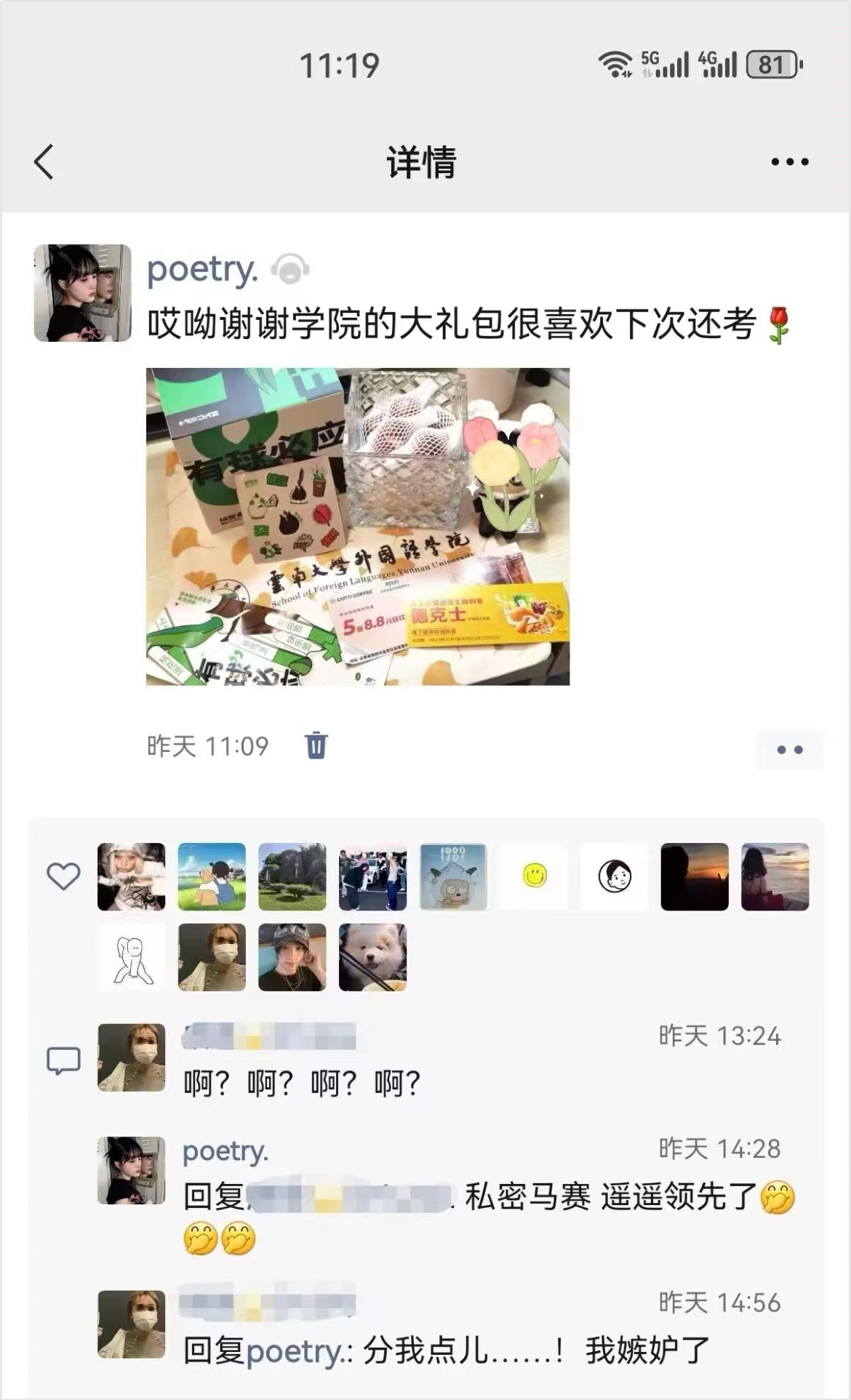Delete this post with the trash icon

pos(316,745)
